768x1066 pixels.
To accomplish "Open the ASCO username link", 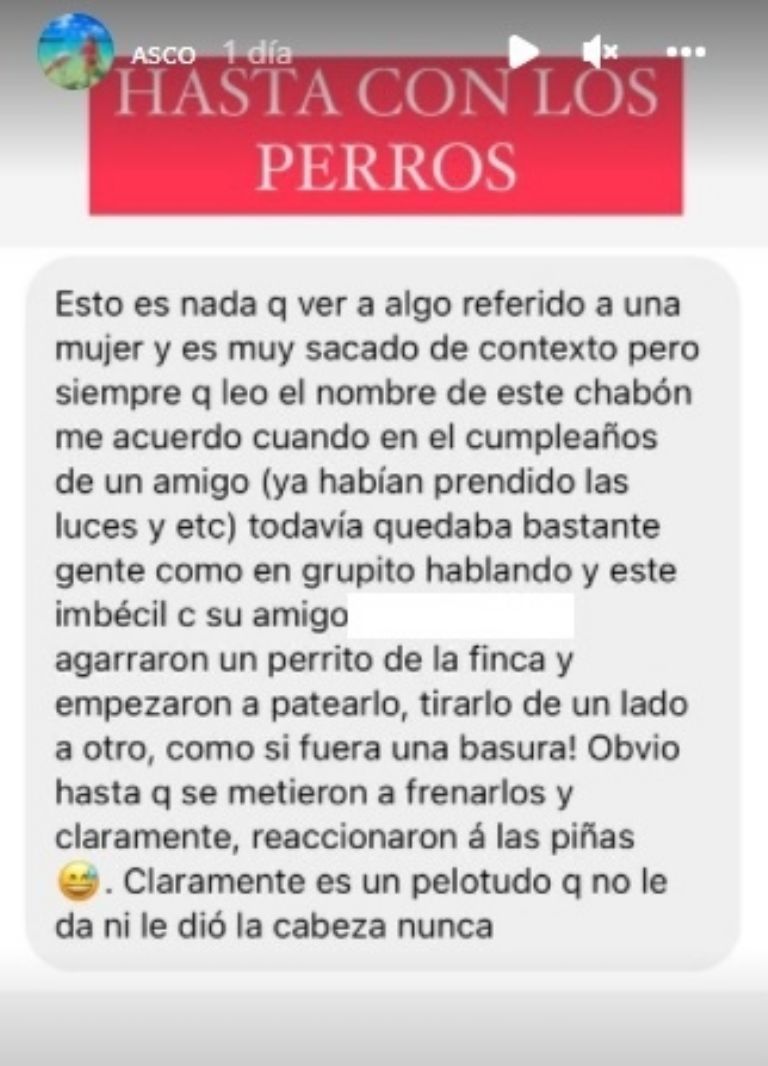I will (x=163, y=55).
